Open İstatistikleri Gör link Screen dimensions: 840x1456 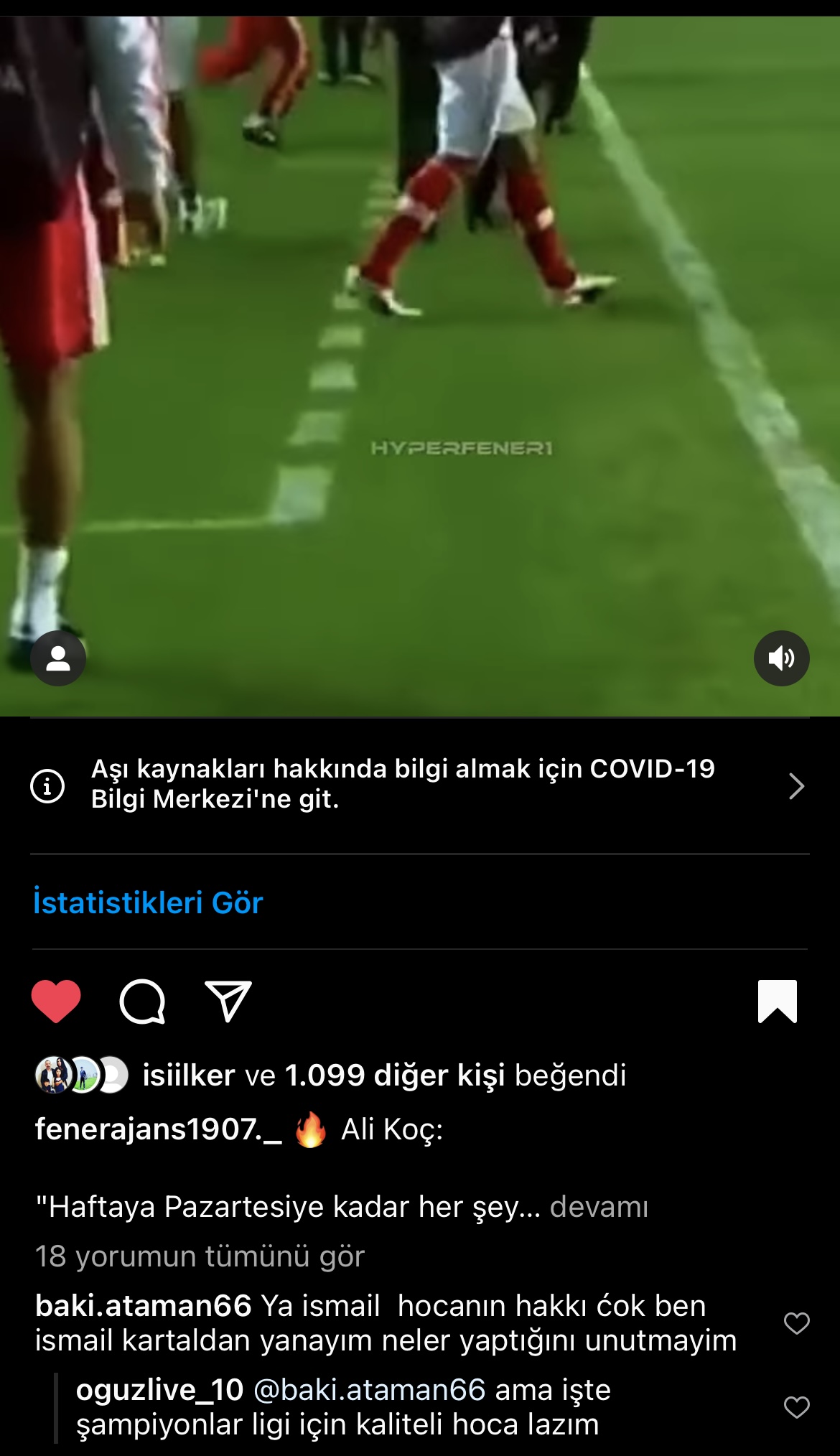coord(149,902)
